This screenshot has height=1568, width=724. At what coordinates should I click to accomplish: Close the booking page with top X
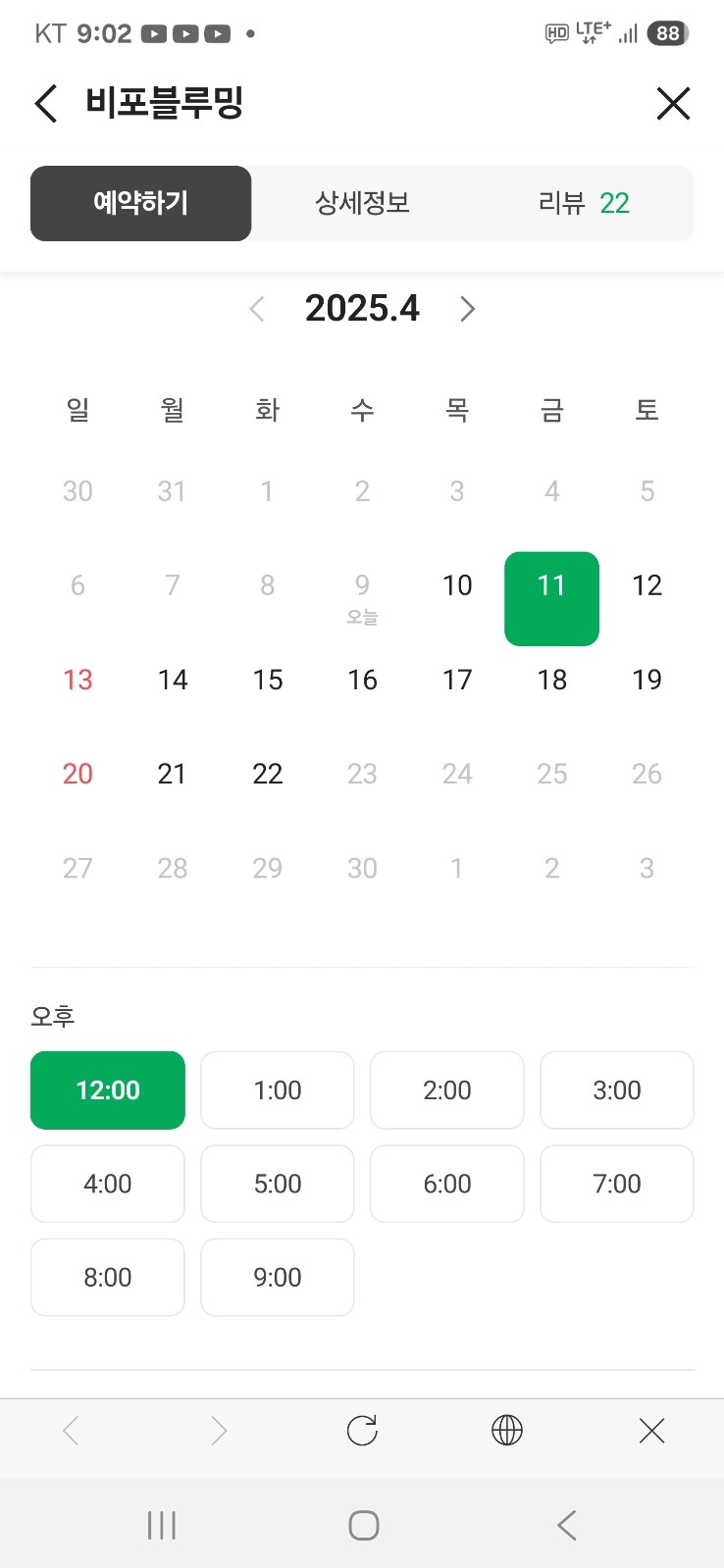tap(673, 103)
